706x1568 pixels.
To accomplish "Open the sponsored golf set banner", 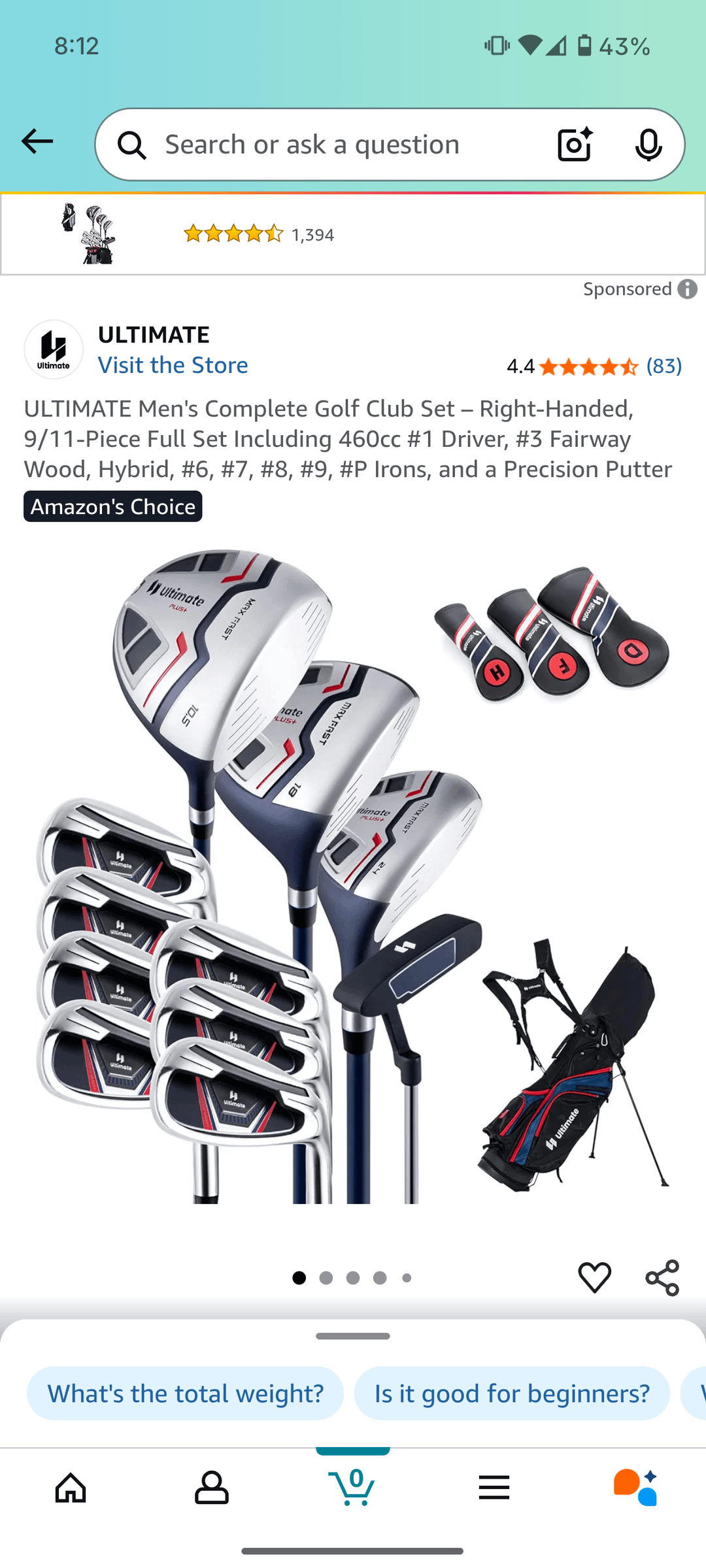I will 353,234.
